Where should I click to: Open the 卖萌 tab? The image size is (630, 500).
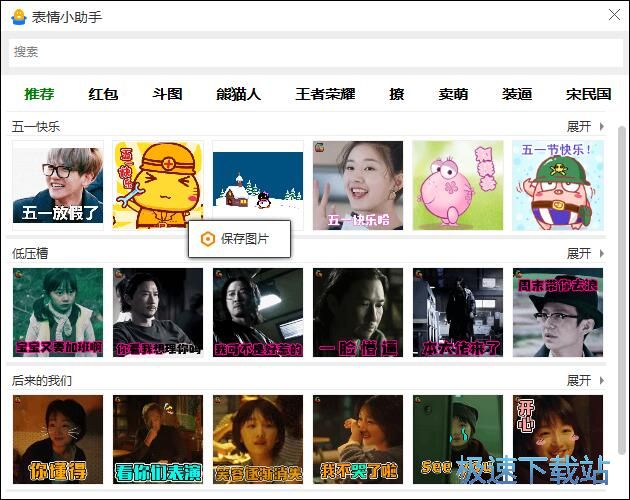click(453, 94)
